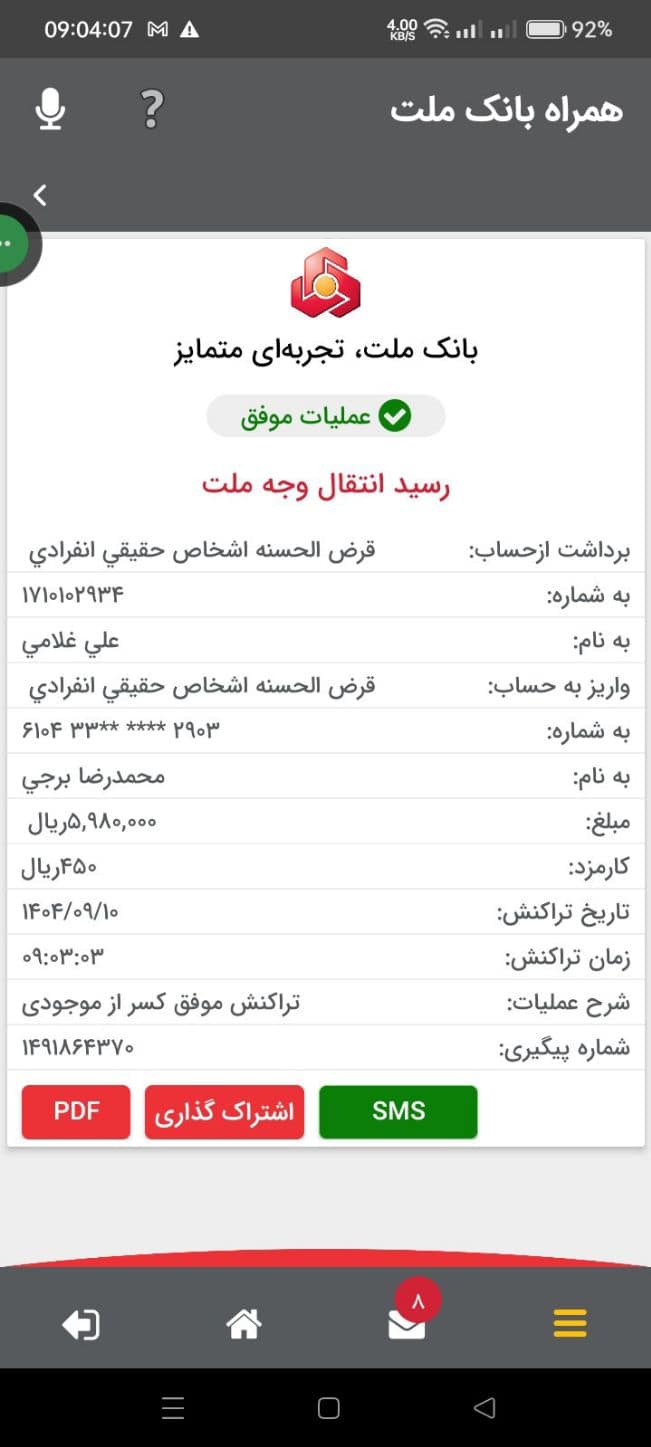Go to the home screen of the app
This screenshot has height=1447, width=651.
click(x=244, y=1325)
